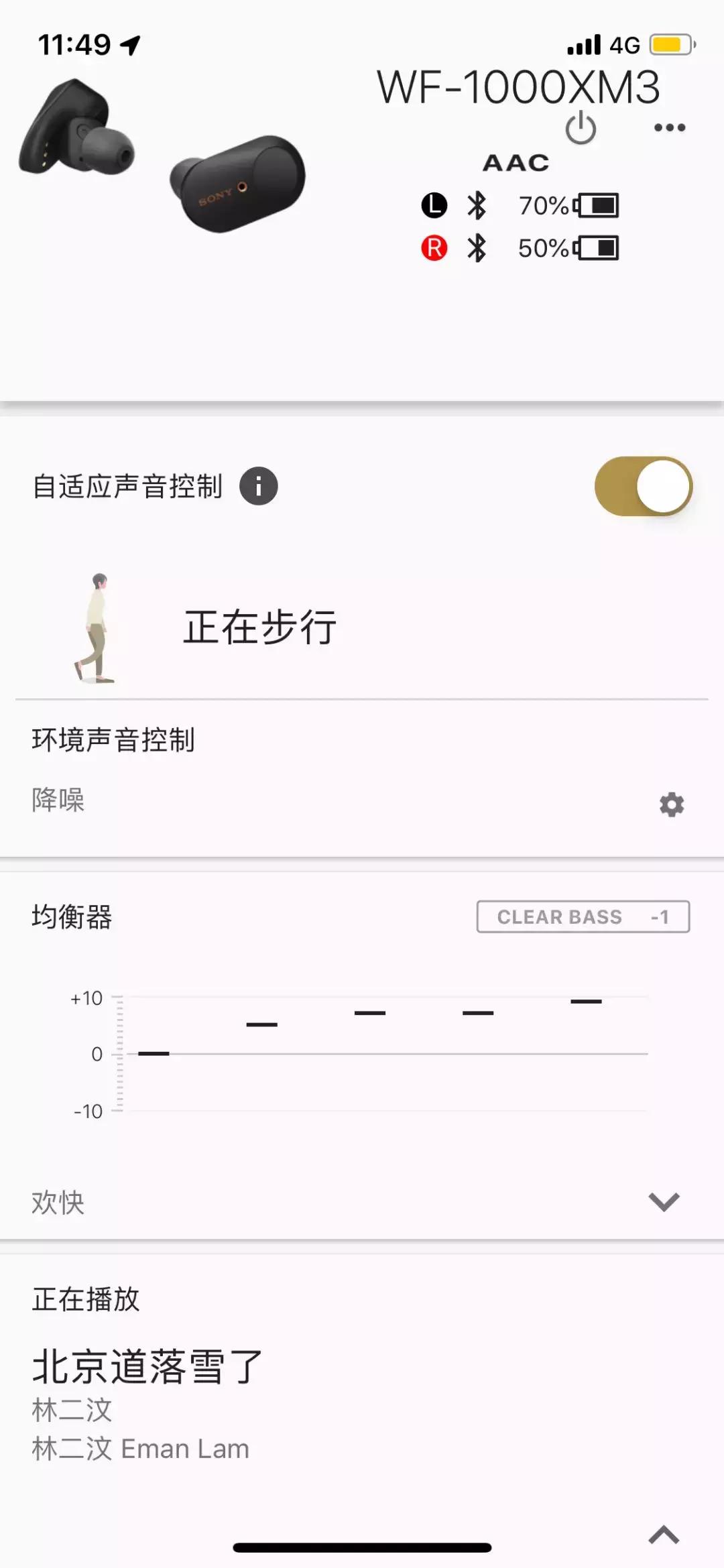Open ambient sound control settings gear

pyautogui.click(x=672, y=804)
